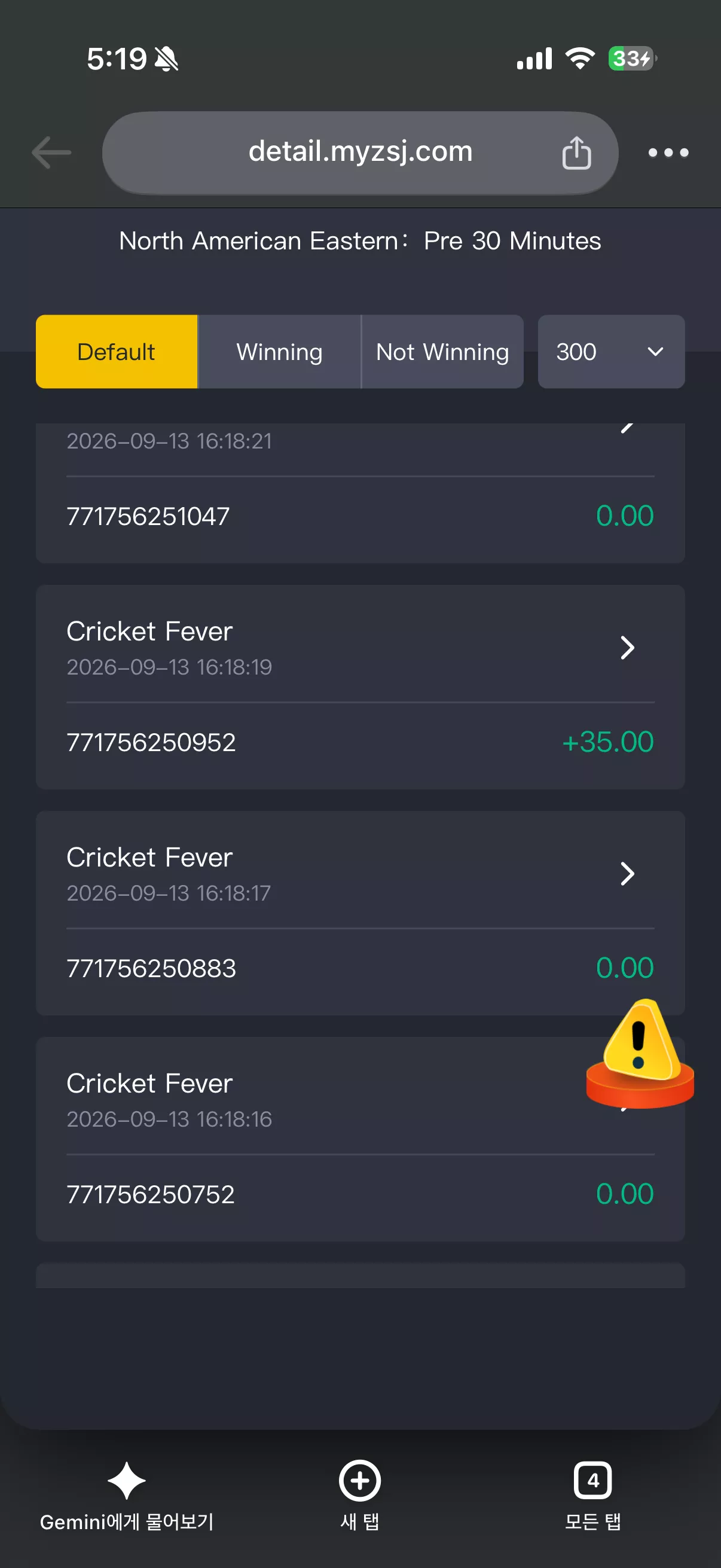Tap the yellow warning alert icon
Screen dimensions: 721x1568
(x=640, y=1053)
